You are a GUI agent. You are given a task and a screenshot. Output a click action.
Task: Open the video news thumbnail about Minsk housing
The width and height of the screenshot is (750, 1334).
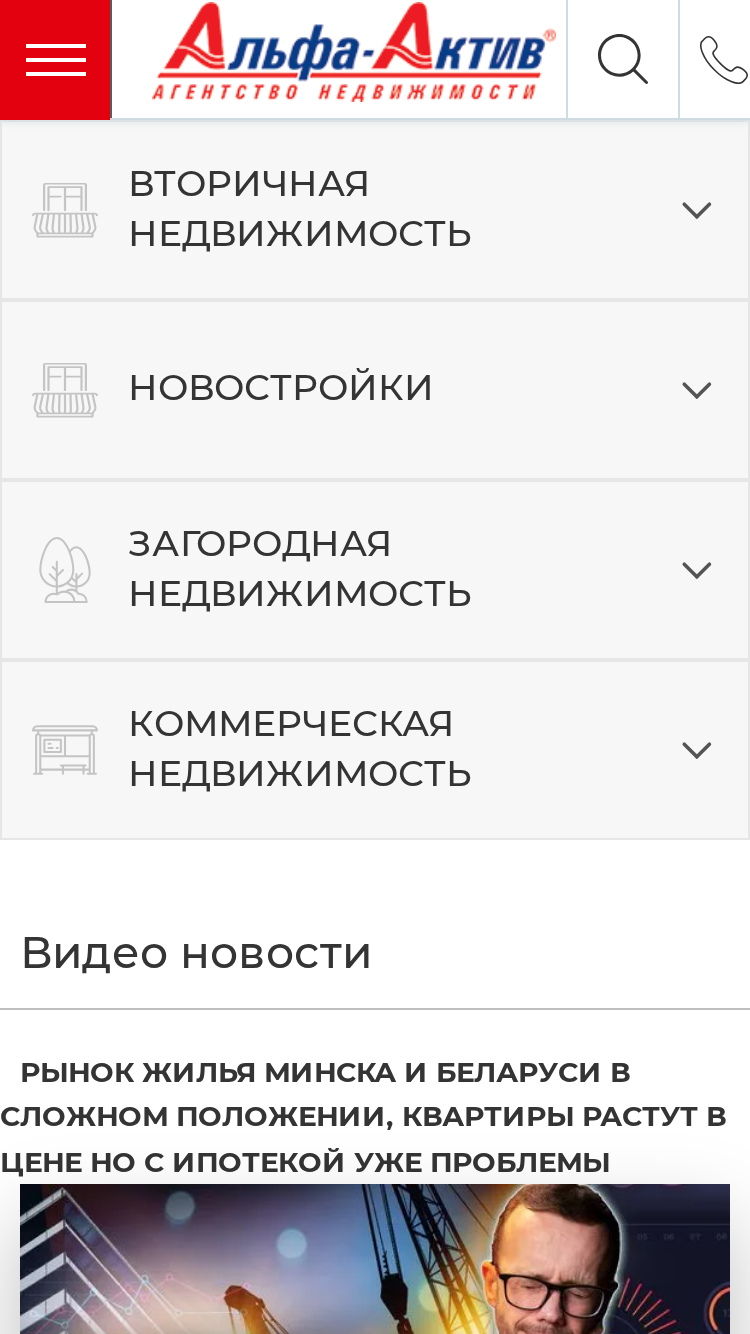(375, 1259)
